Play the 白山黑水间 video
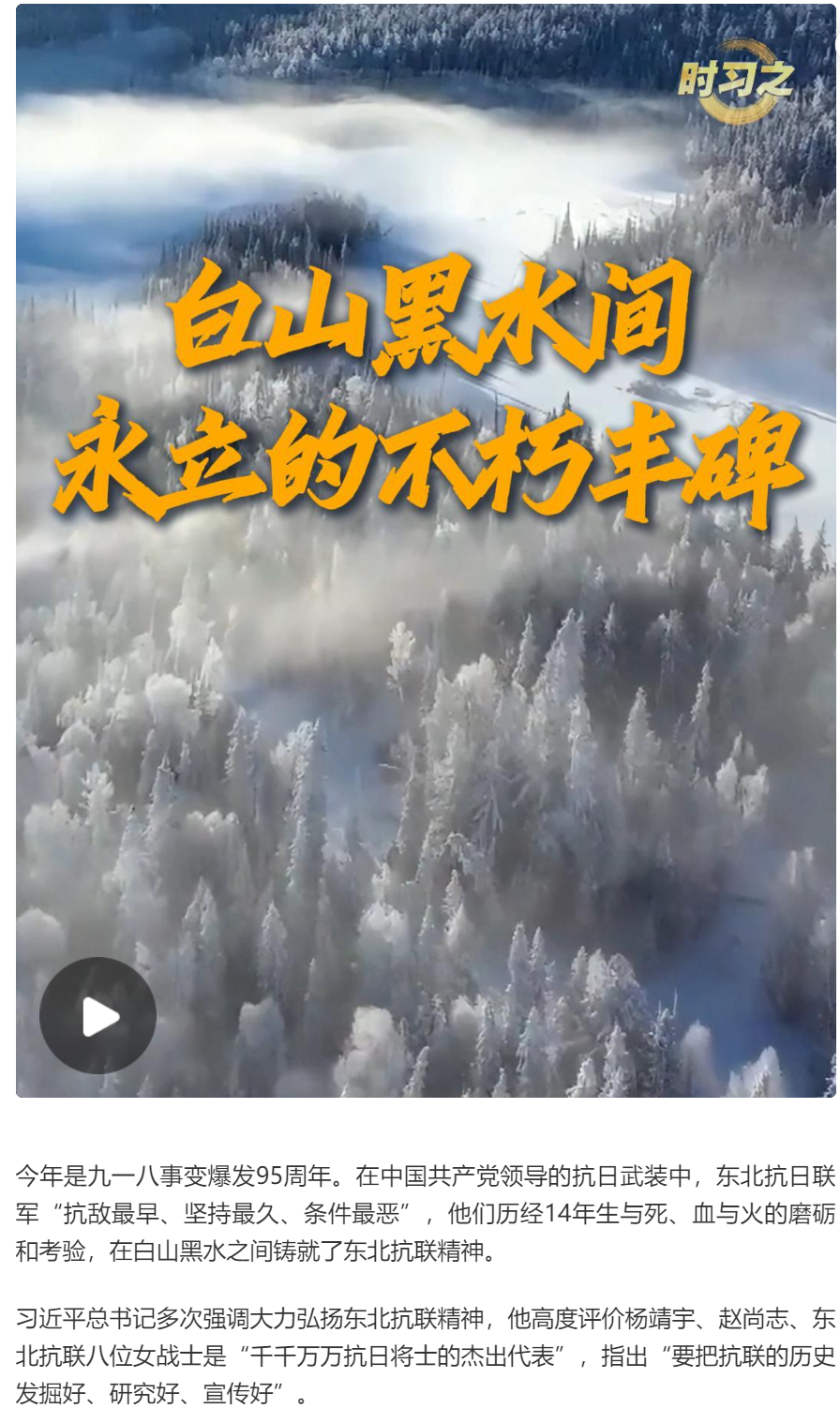The height and width of the screenshot is (1423, 840). pyautogui.click(x=97, y=1015)
